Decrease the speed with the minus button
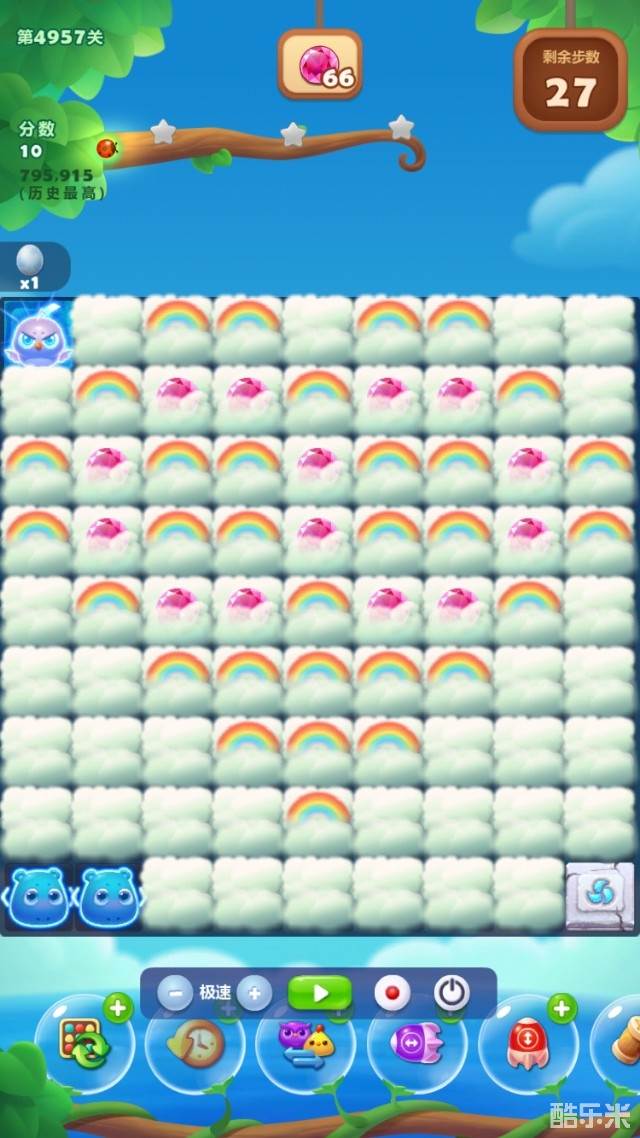 175,993
